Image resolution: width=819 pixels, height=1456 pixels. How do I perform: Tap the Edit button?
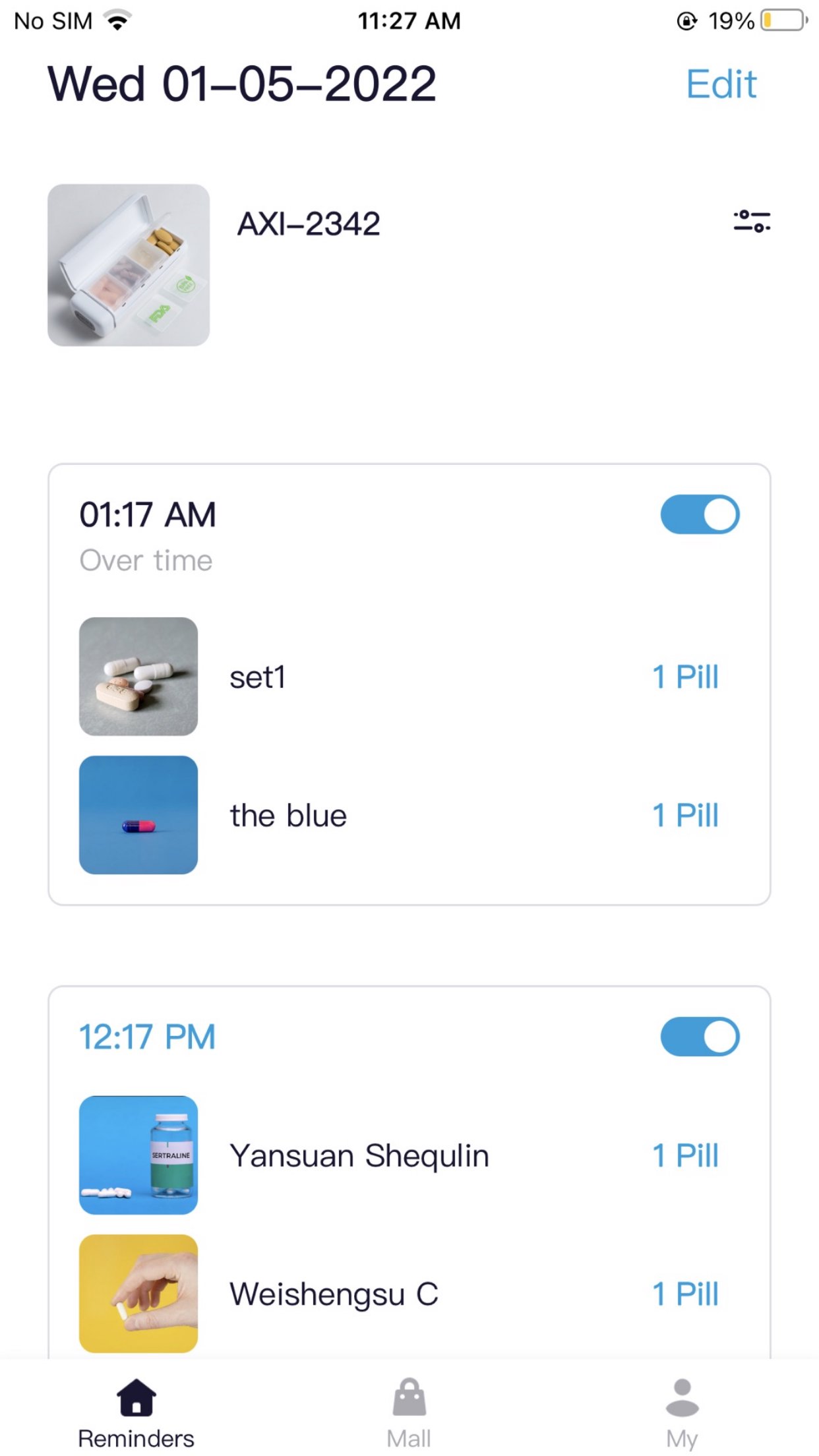coord(721,84)
